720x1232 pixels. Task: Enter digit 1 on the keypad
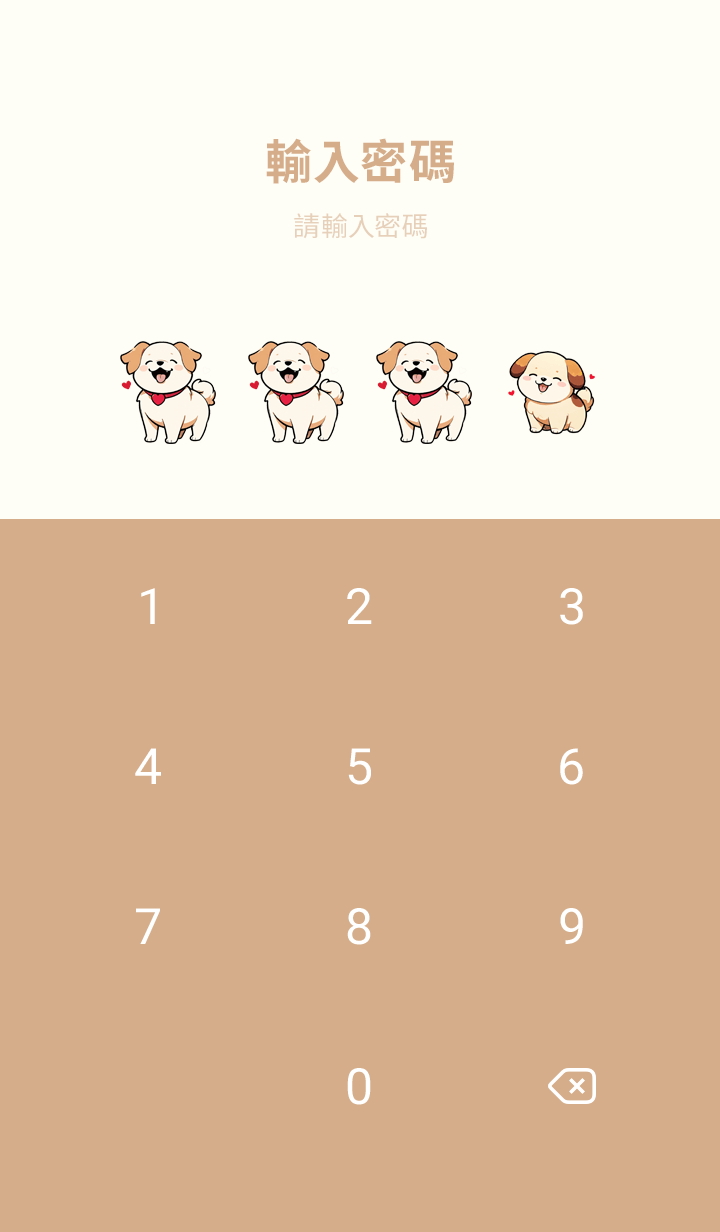(149, 607)
